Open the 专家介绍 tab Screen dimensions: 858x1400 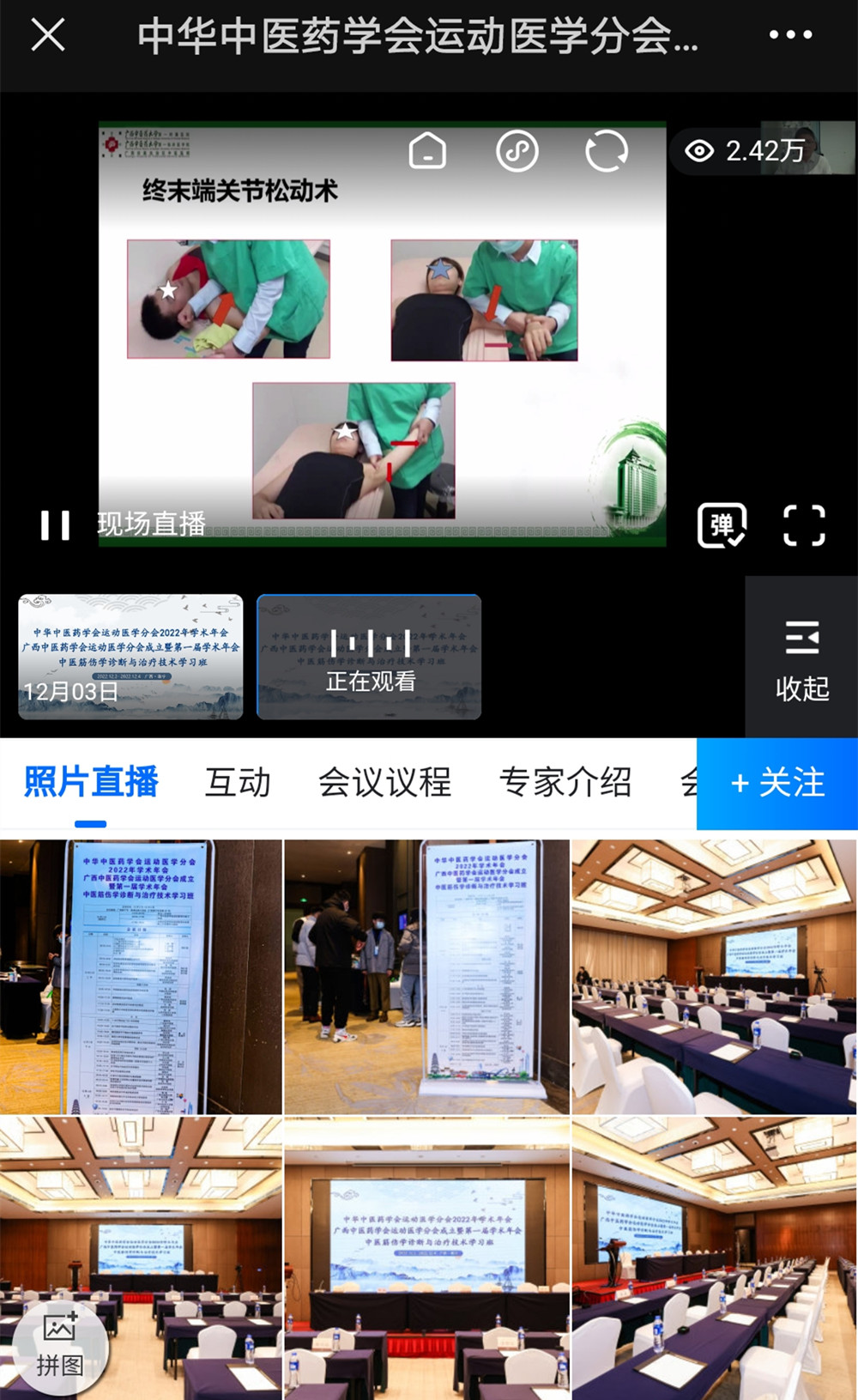565,782
